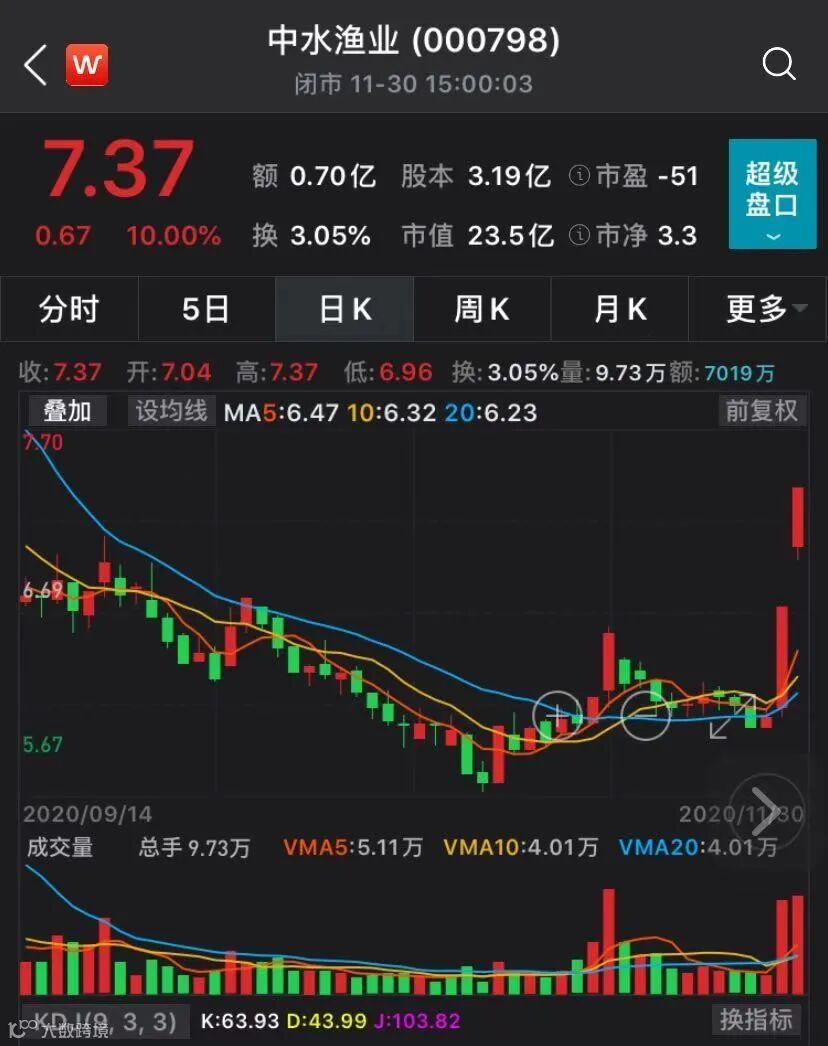This screenshot has height=1046, width=828.
Task: Open 设均线 moving average settings
Action: click(171, 411)
